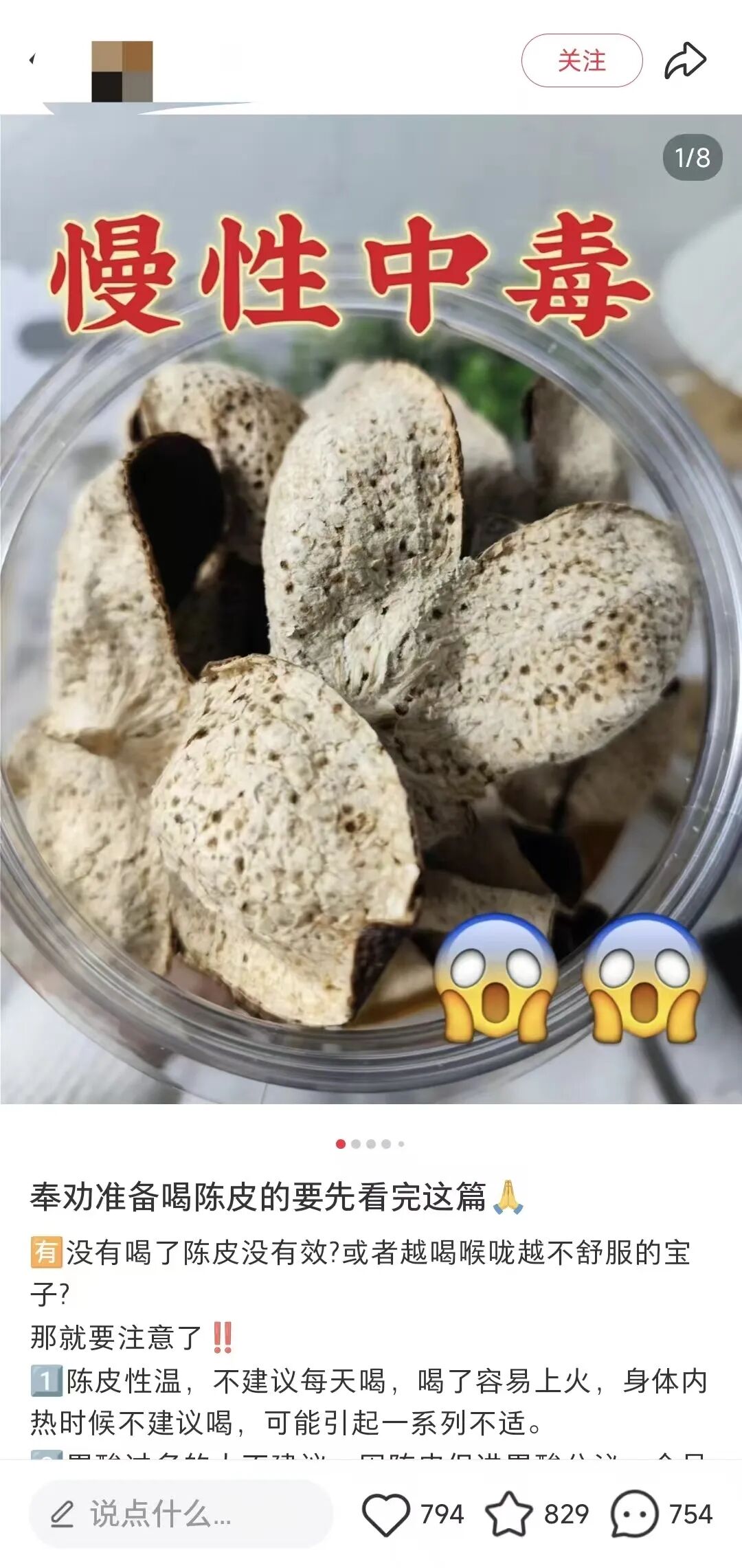Viewport: 742px width, 1568px height.
Task: Open the comments via the speech-bubble icon
Action: (633, 1514)
